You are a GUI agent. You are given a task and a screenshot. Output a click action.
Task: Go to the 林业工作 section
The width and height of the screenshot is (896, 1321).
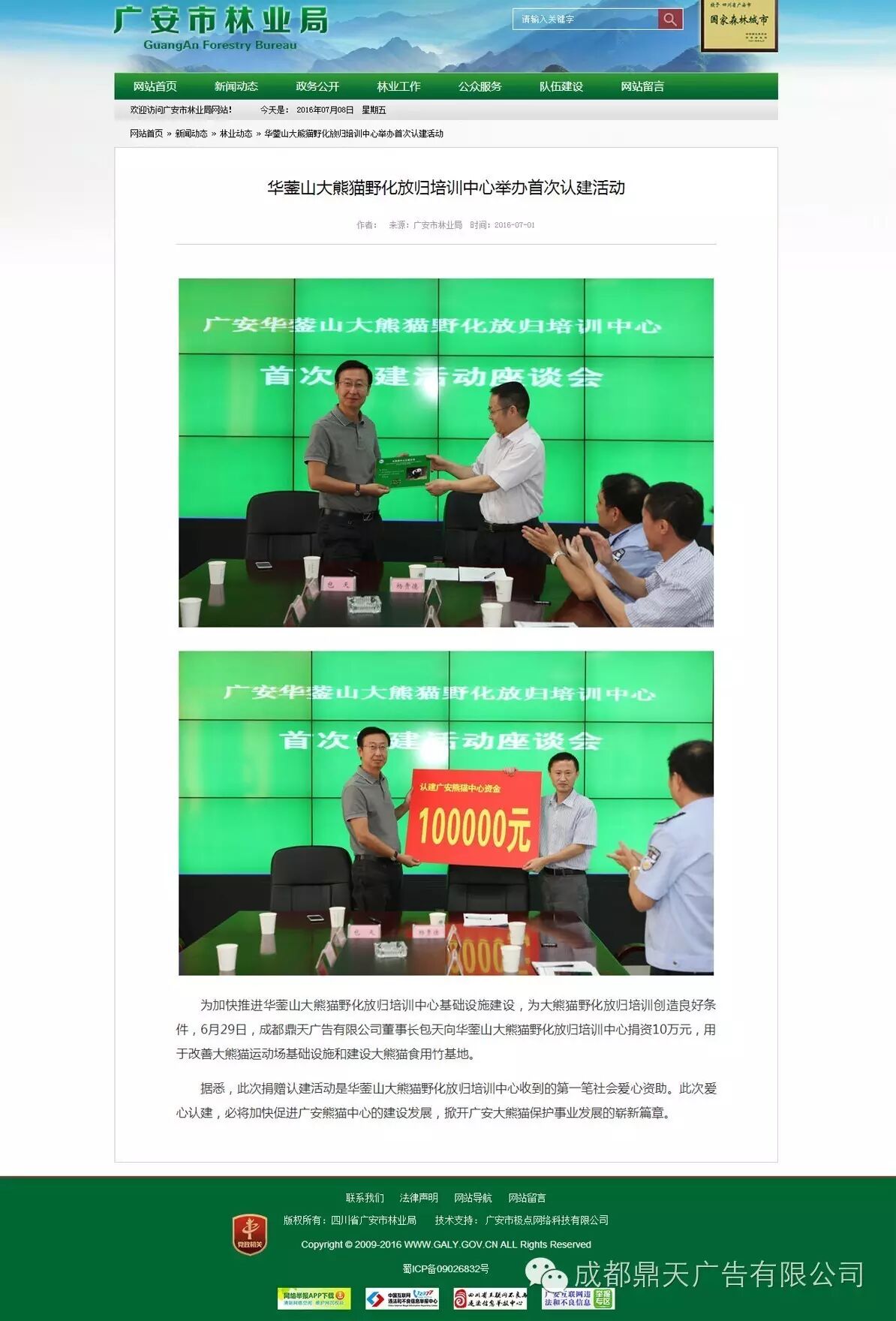pos(398,86)
